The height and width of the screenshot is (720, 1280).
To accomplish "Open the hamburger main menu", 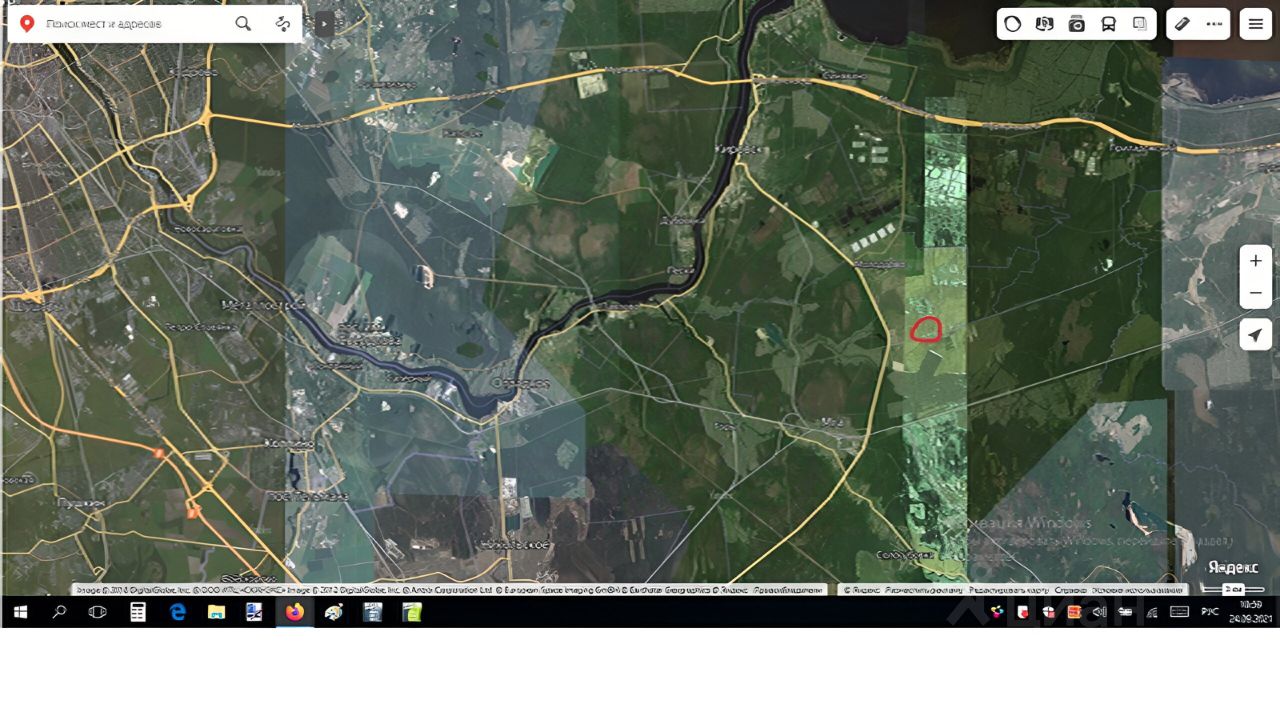I will 1256,24.
